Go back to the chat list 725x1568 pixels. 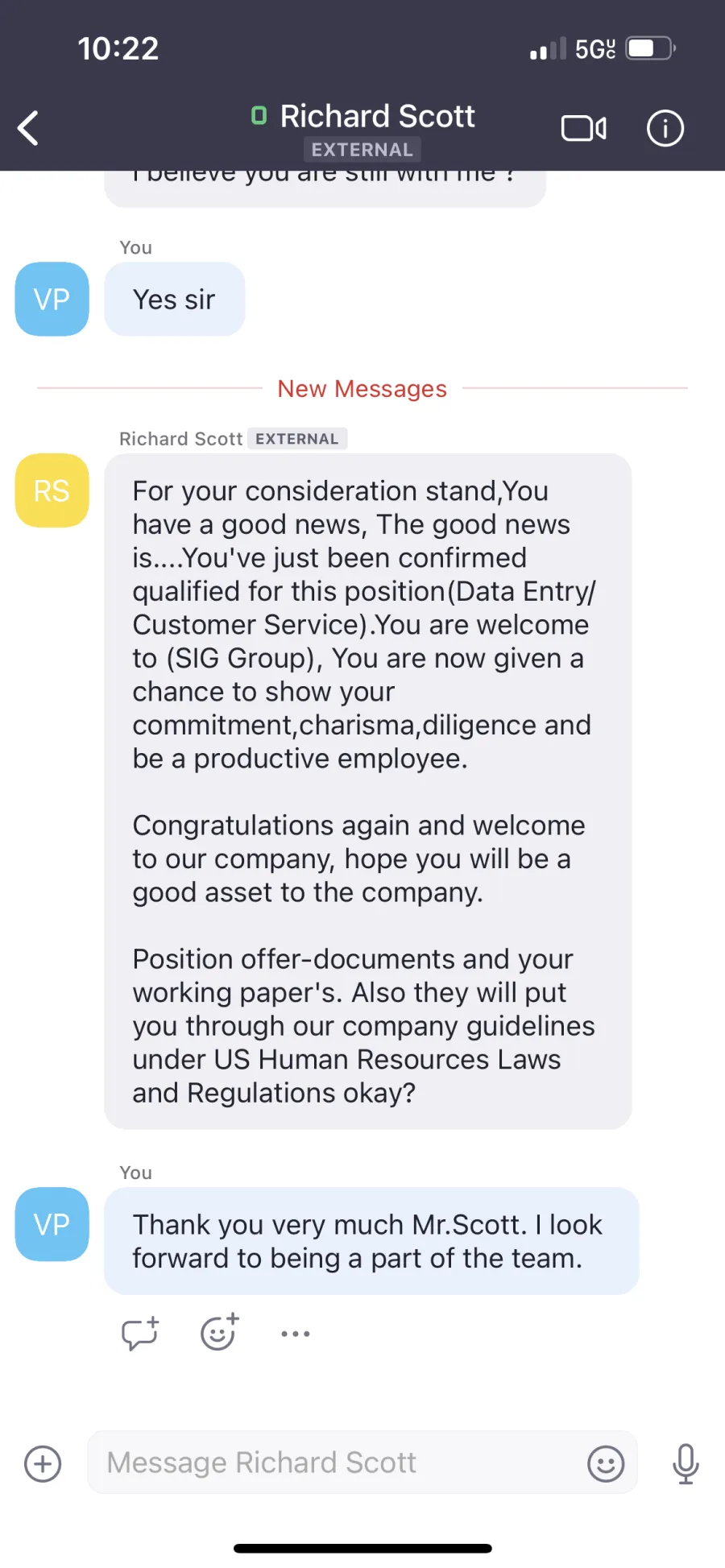pos(28,128)
